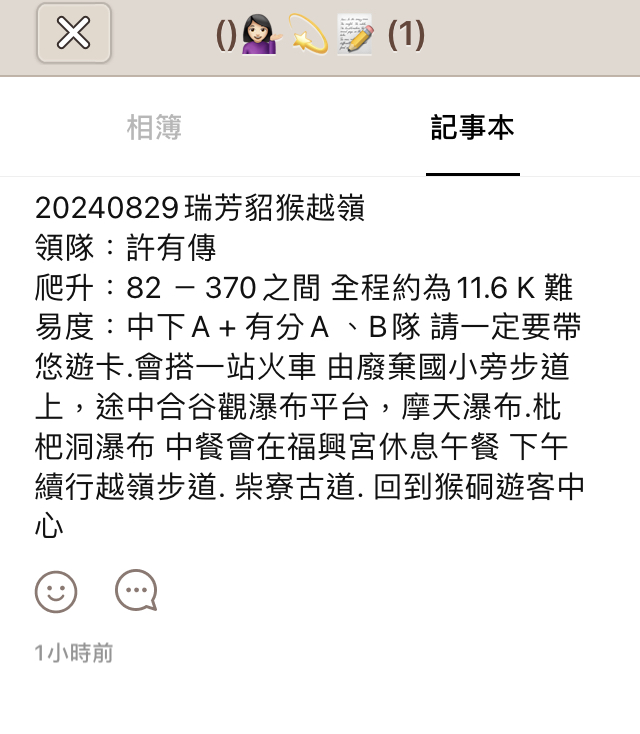Select the 記事本 tab
This screenshot has height=734, width=640.
[472, 128]
